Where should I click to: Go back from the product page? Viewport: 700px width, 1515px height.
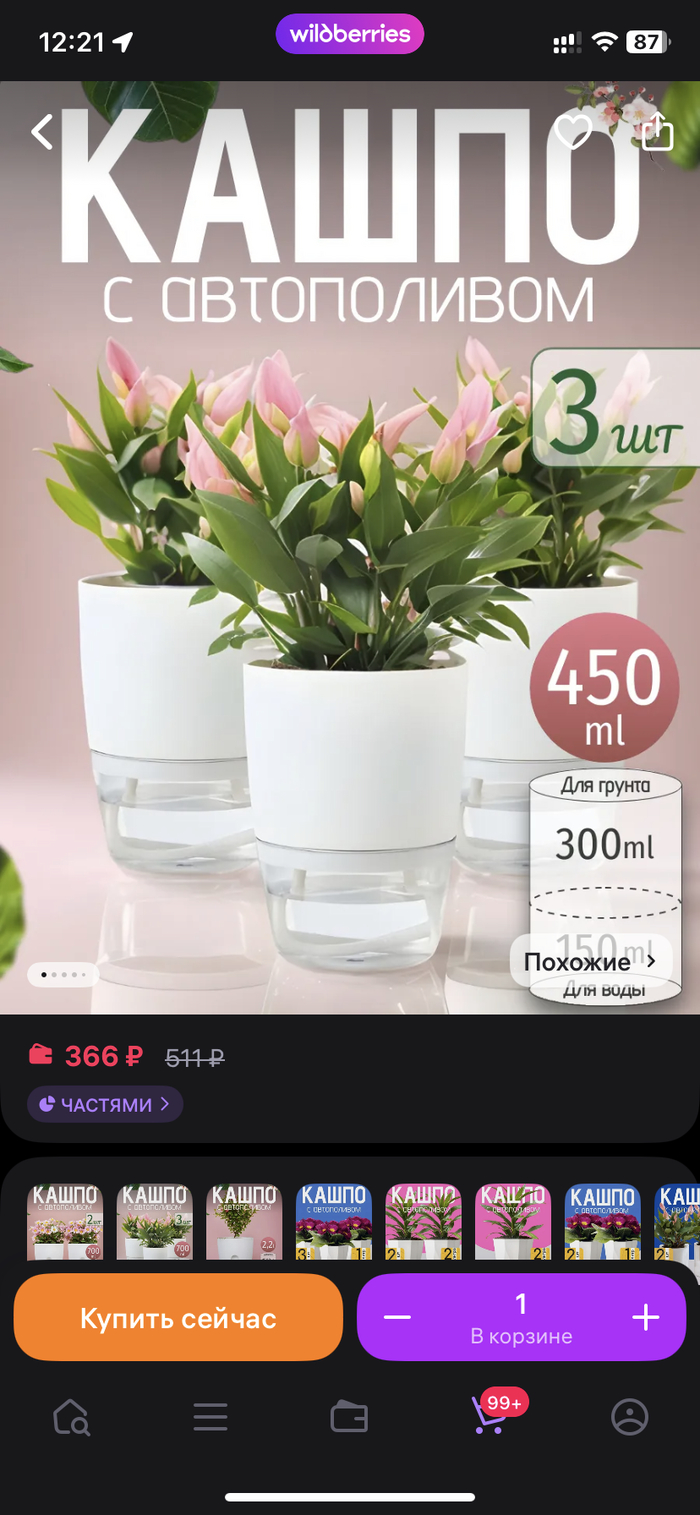pos(42,132)
